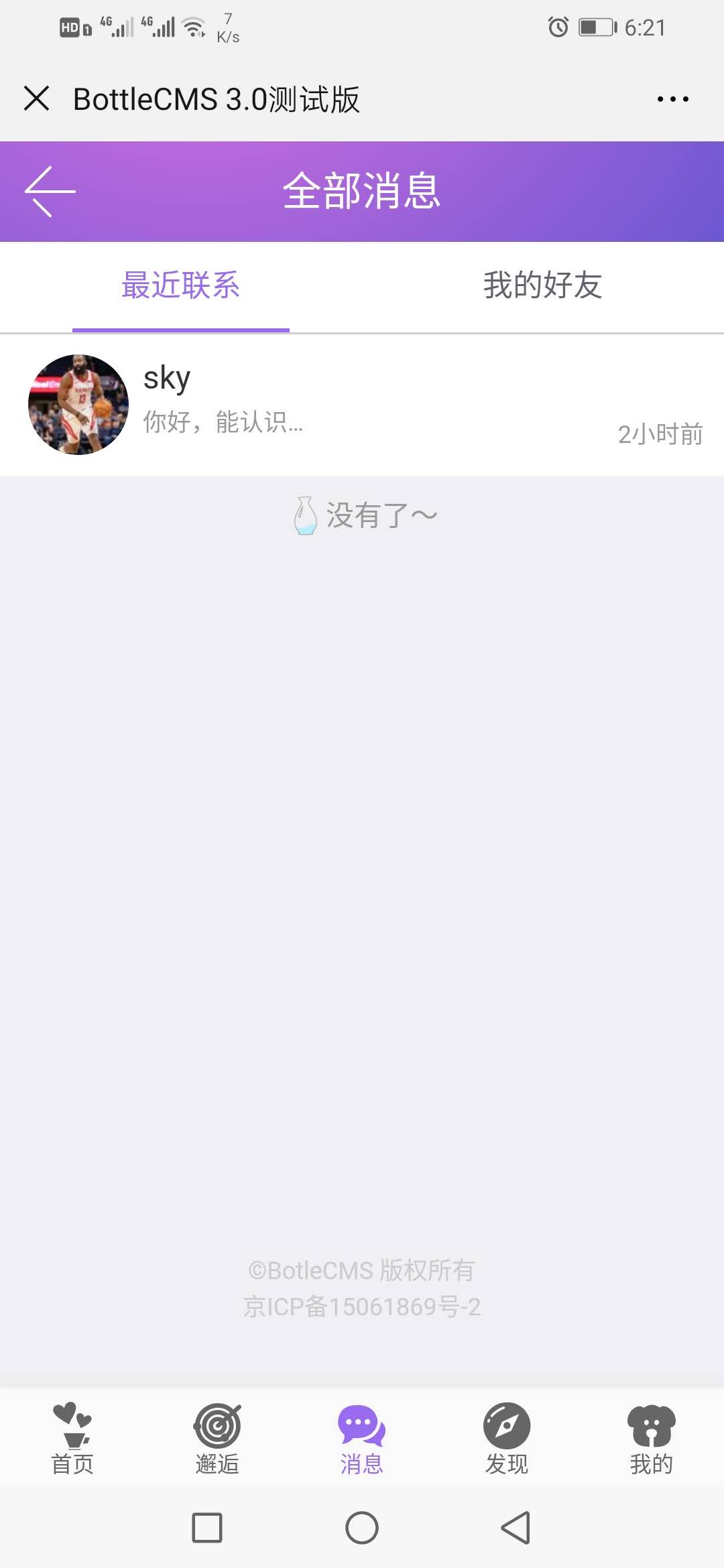Screen dimensions: 724x1568
Task: Open the conversation with sky
Action: click(362, 405)
